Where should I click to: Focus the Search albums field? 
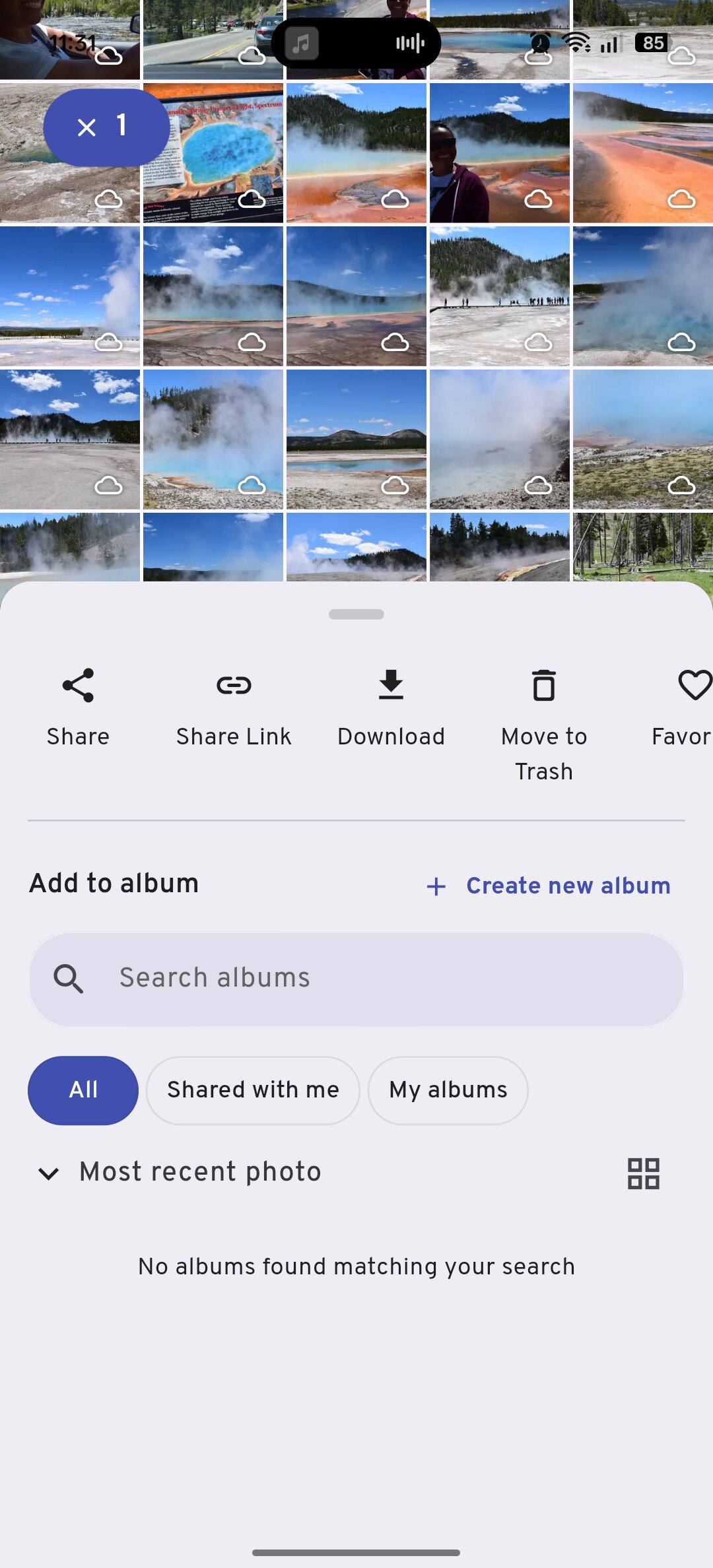[356, 979]
